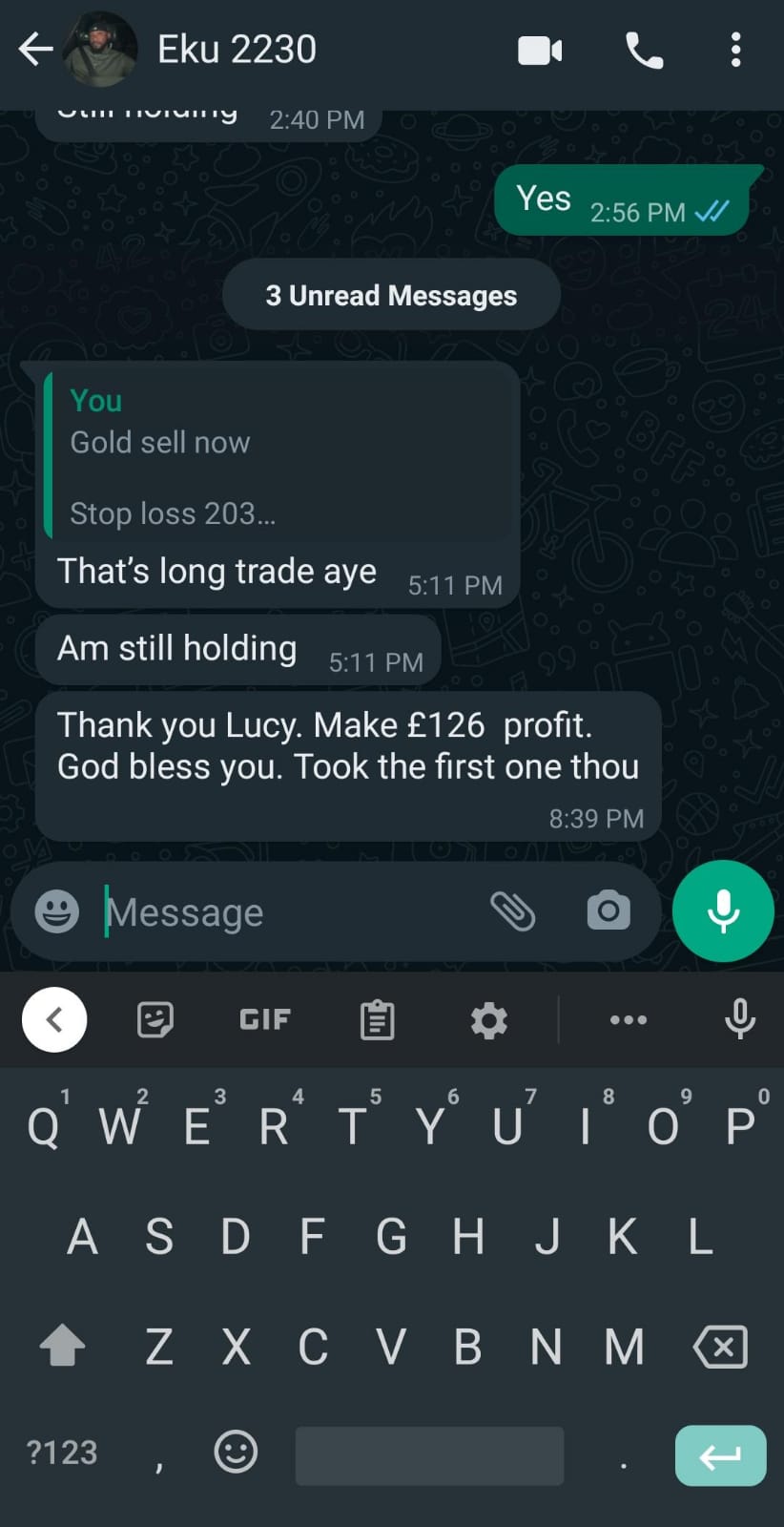The width and height of the screenshot is (784, 1527).
Task: Open the keyboard sticker panel
Action: (155, 1019)
